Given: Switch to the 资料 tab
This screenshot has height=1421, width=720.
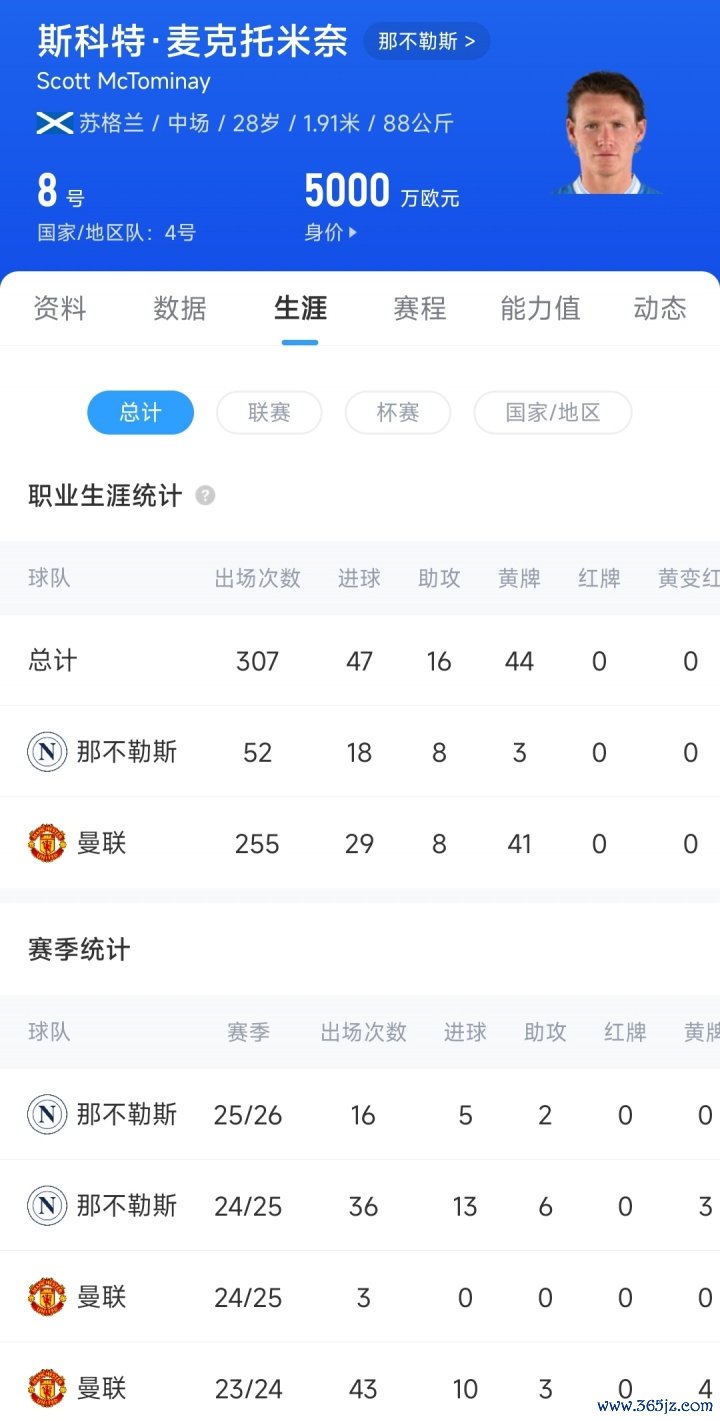Looking at the screenshot, I should click(60, 308).
